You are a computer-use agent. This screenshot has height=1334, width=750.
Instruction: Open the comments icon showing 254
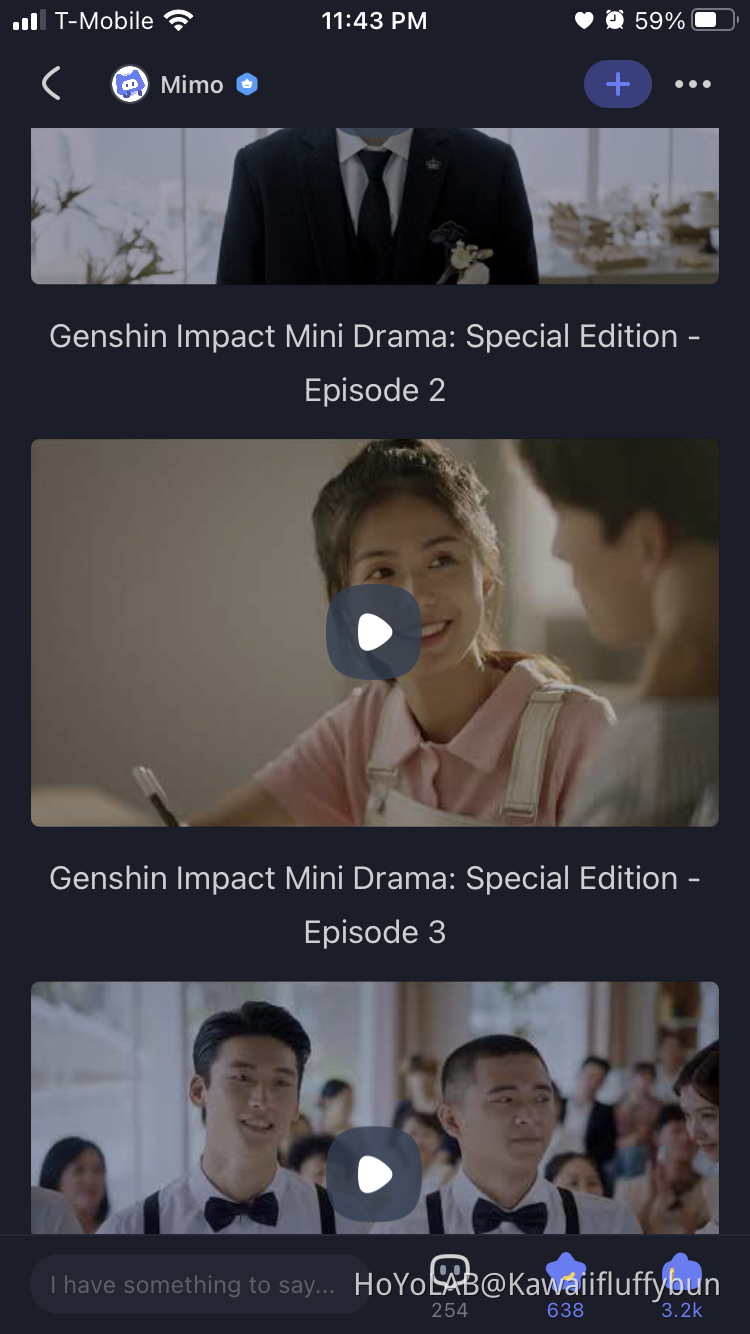449,1275
